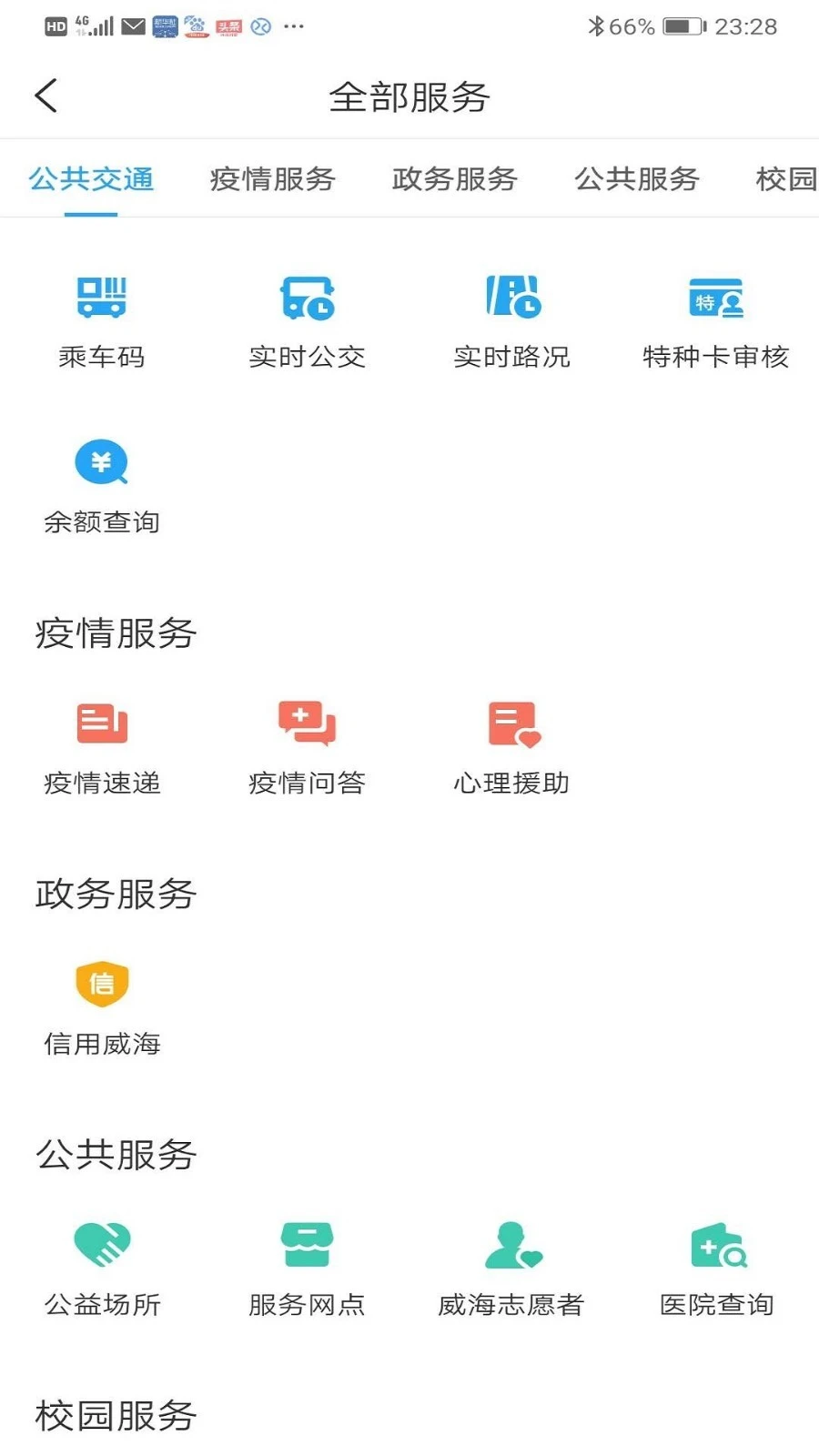Screen dimensions: 819x1456
Task: Open the 信用威海 credit service icon
Action: point(101,1006)
